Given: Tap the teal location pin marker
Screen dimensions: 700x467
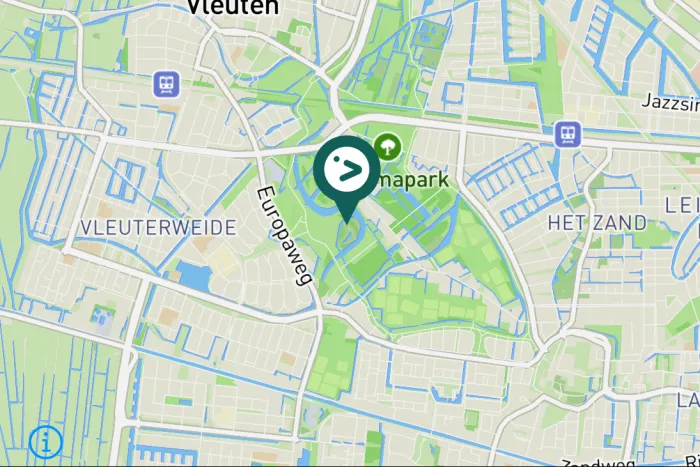Looking at the screenshot, I should coord(347,171).
